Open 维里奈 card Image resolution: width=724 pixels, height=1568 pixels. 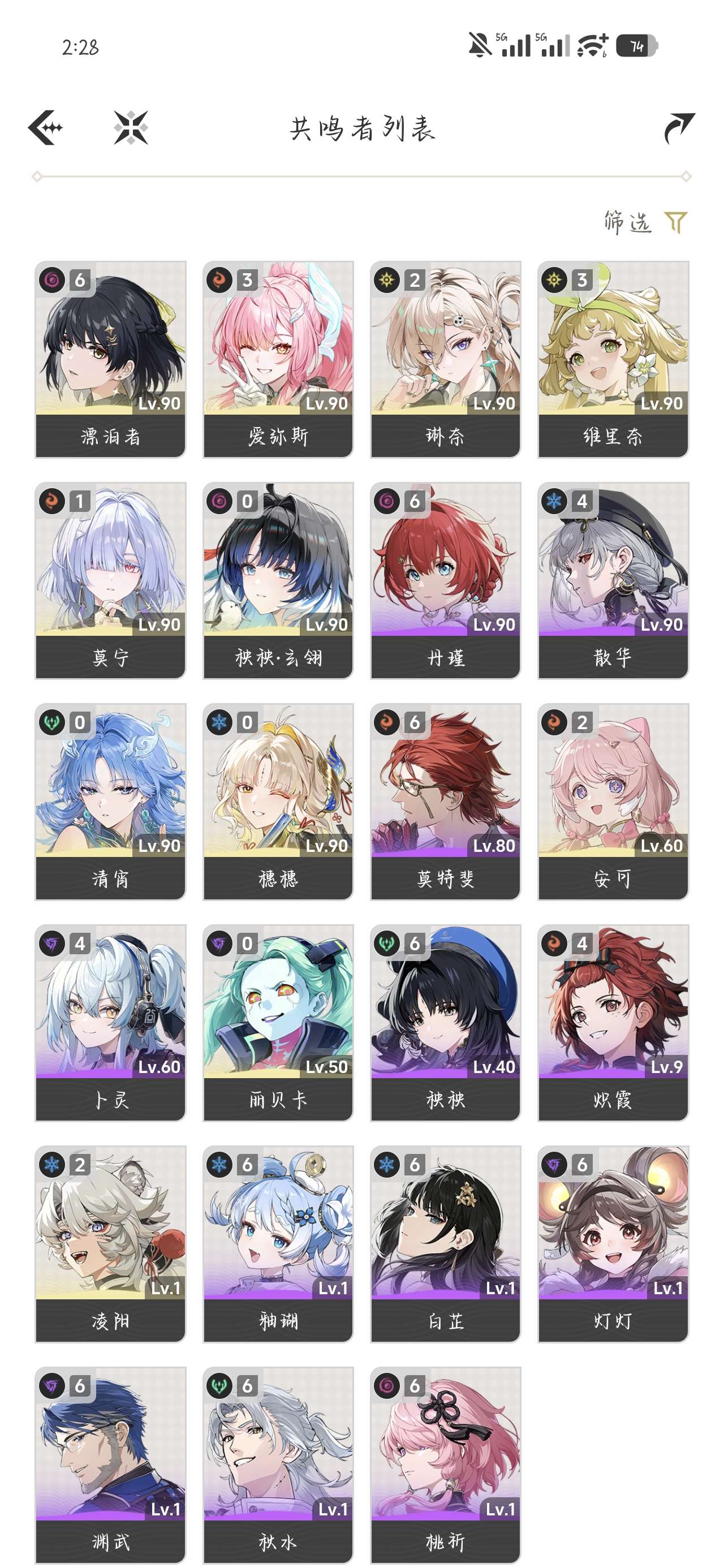(613, 359)
